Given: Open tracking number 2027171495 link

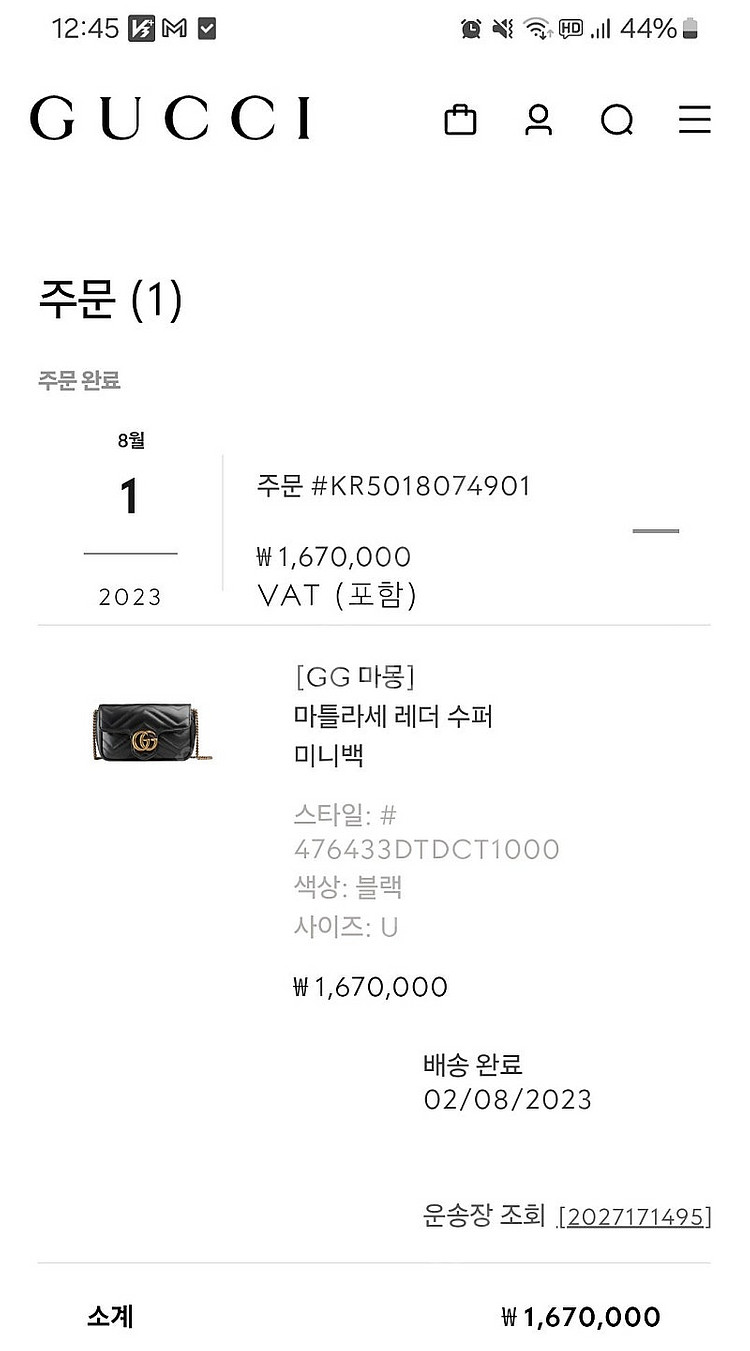Looking at the screenshot, I should (635, 1217).
